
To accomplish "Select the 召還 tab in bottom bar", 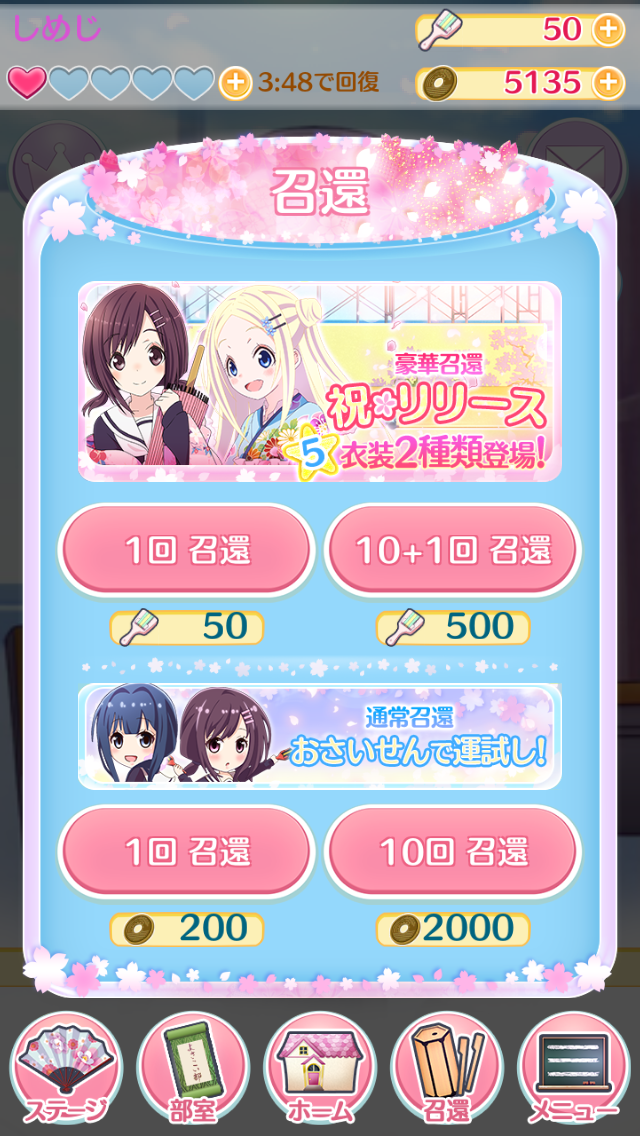I will pyautogui.click(x=446, y=1068).
